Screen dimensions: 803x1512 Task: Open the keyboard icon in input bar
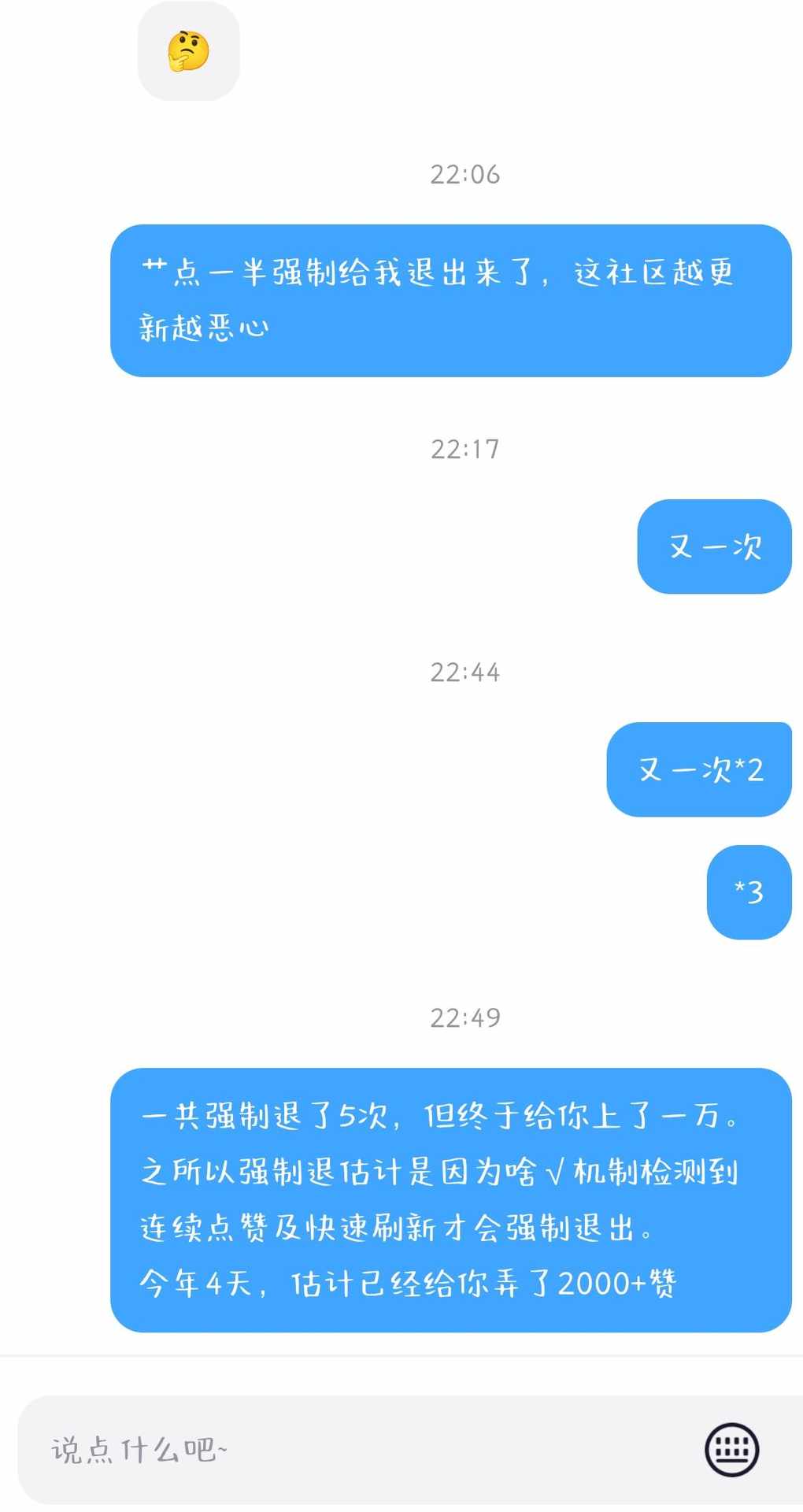pos(731,1450)
